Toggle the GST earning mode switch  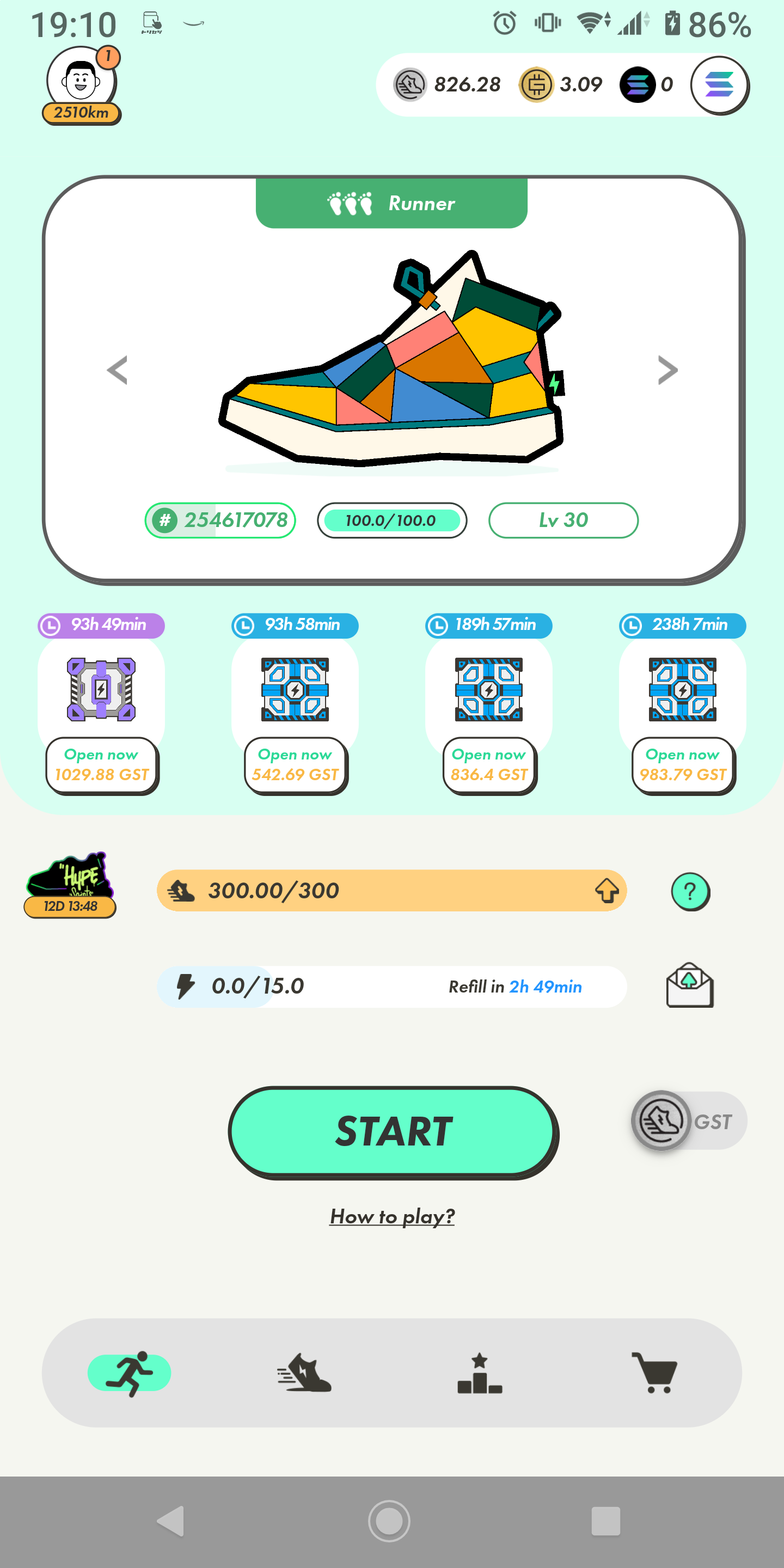688,1120
